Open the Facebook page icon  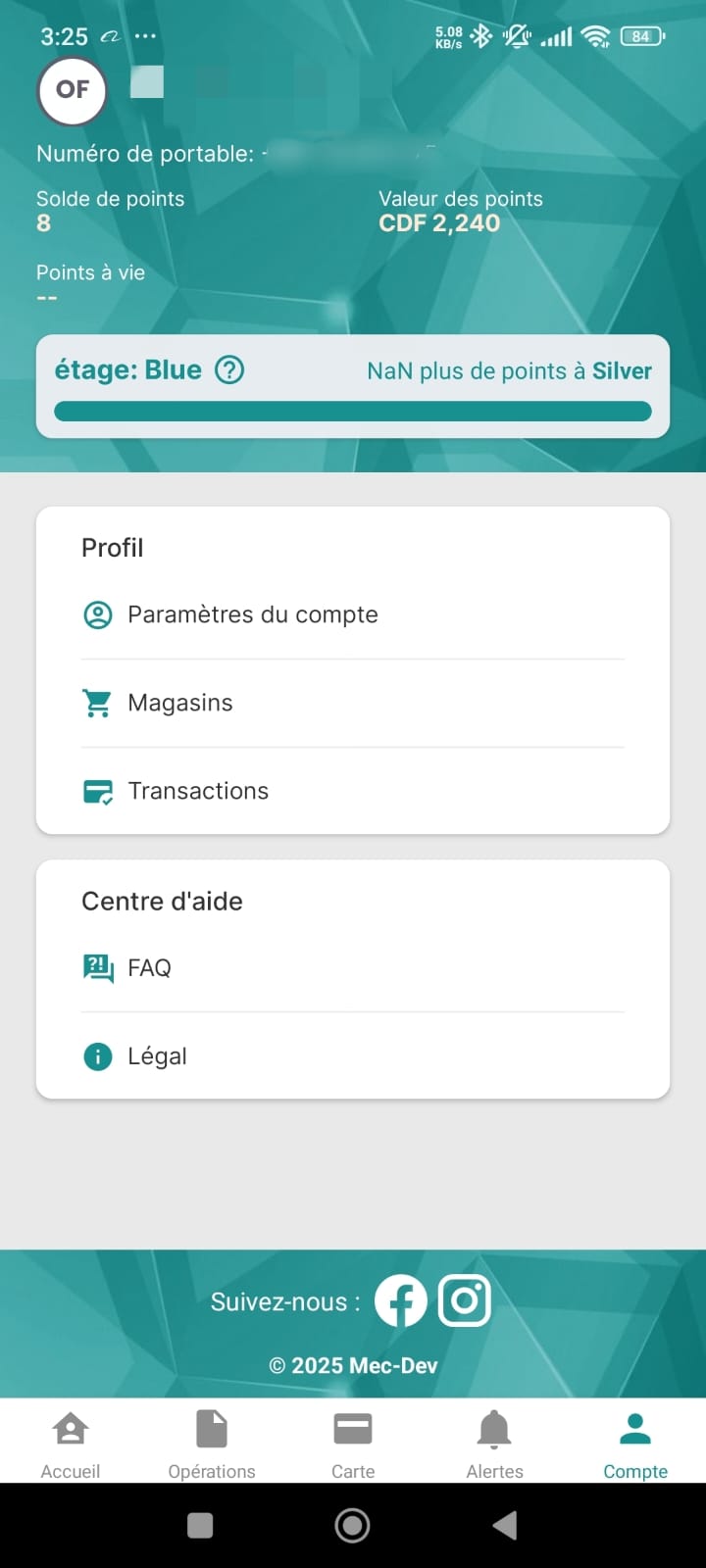click(x=401, y=1300)
